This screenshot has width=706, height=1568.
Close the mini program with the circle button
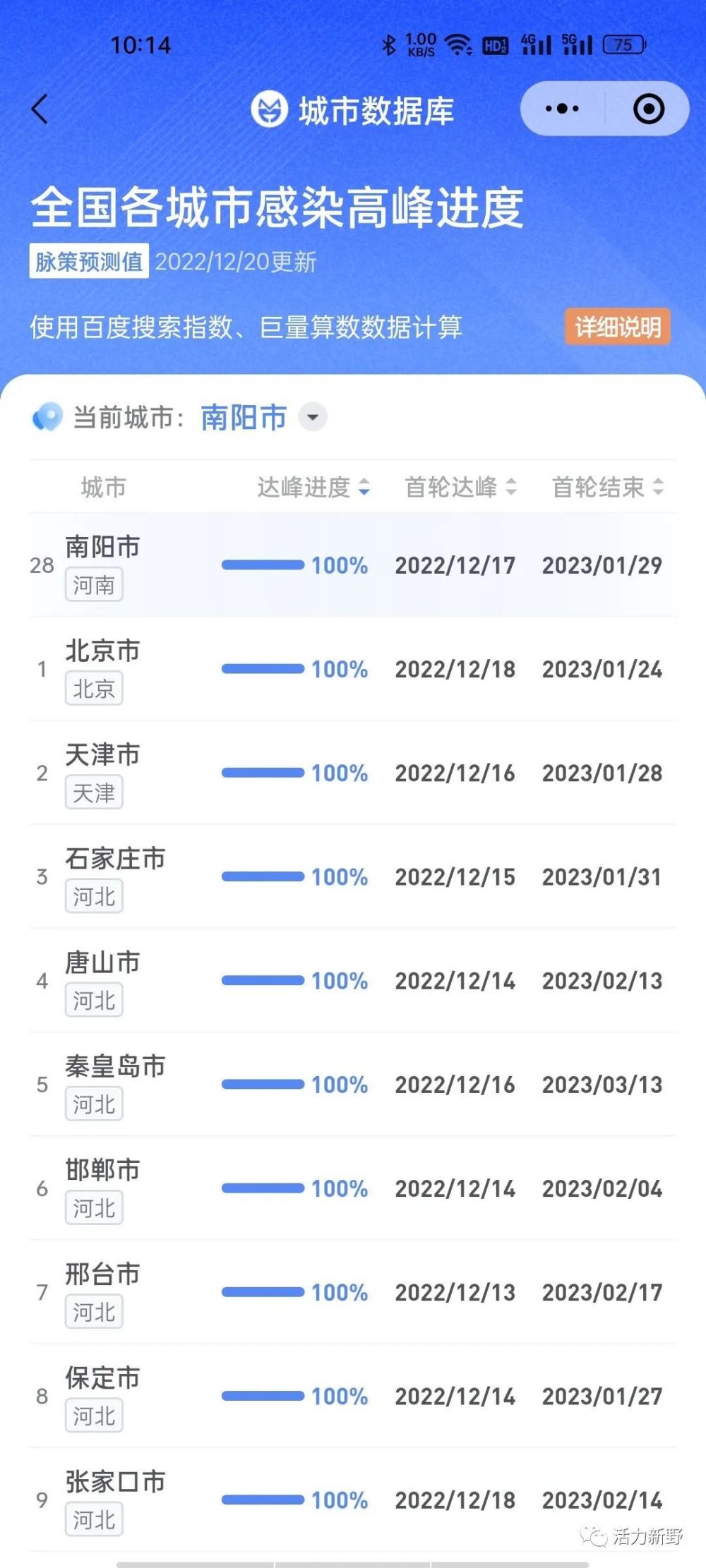[x=648, y=109]
